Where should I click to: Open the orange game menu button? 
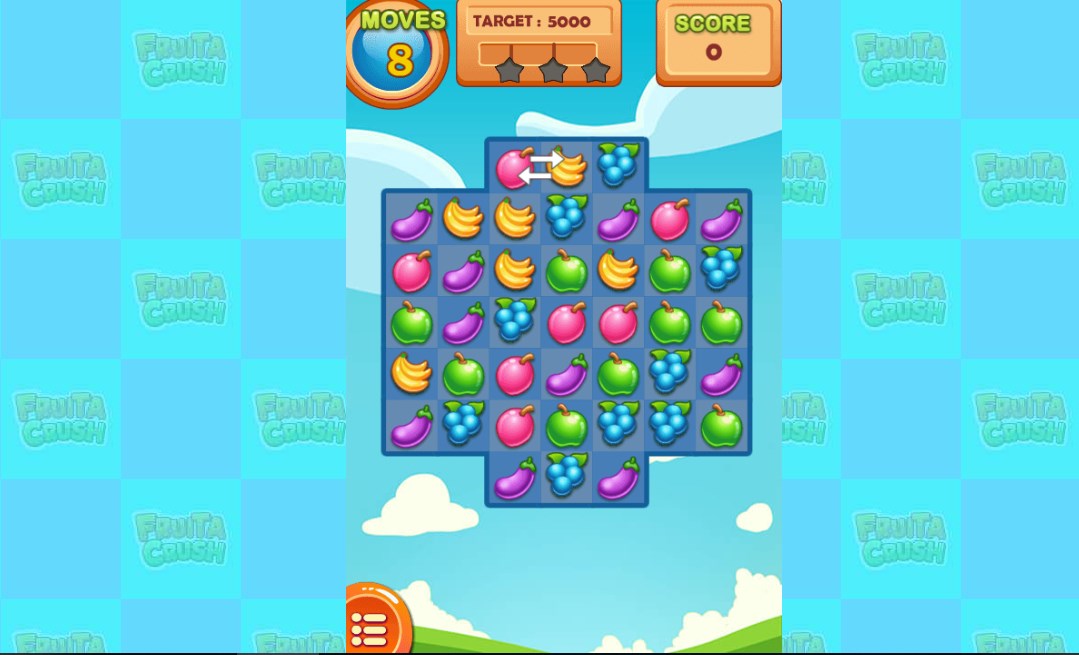tap(371, 627)
